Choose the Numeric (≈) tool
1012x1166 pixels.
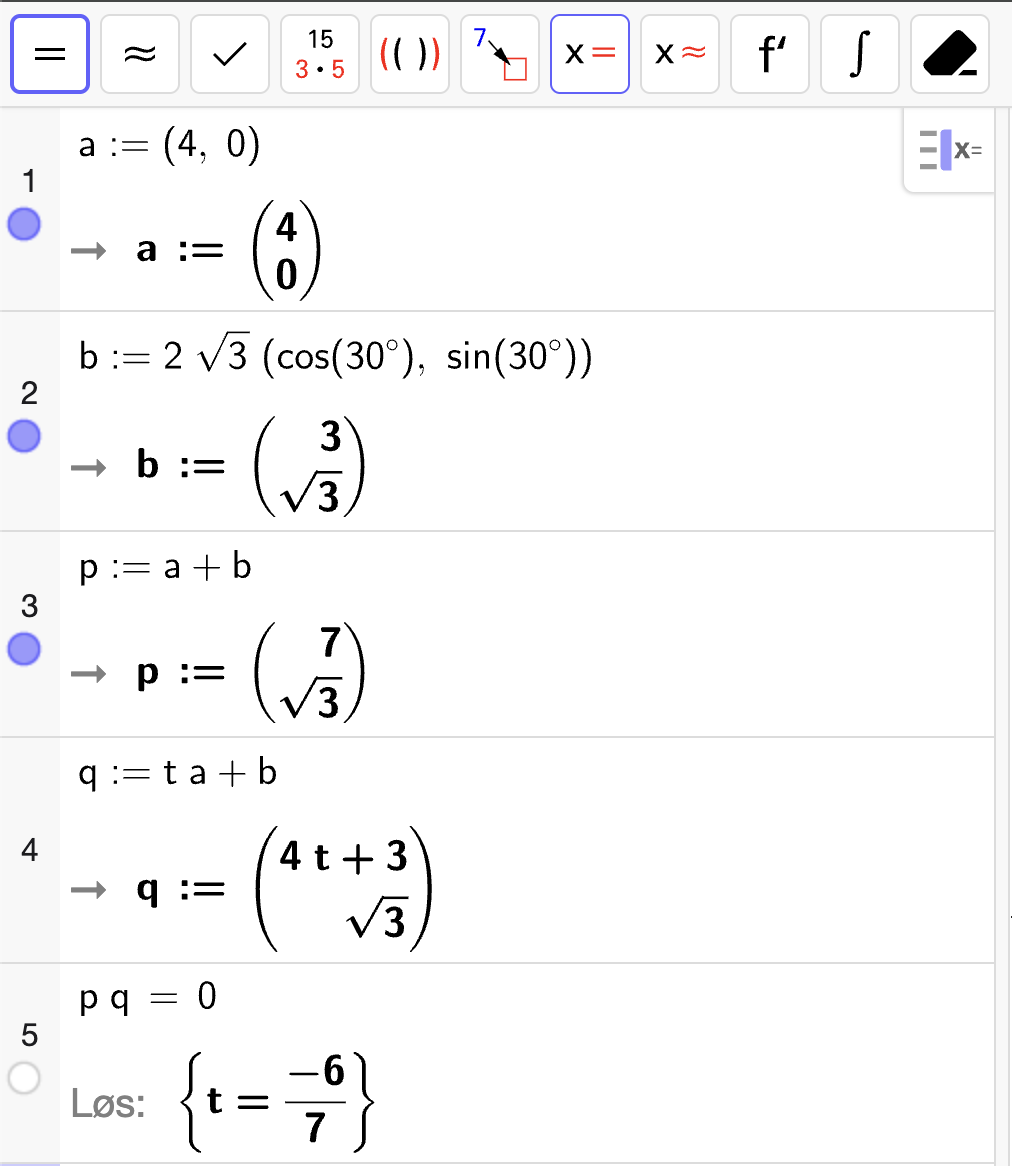[x=140, y=54]
